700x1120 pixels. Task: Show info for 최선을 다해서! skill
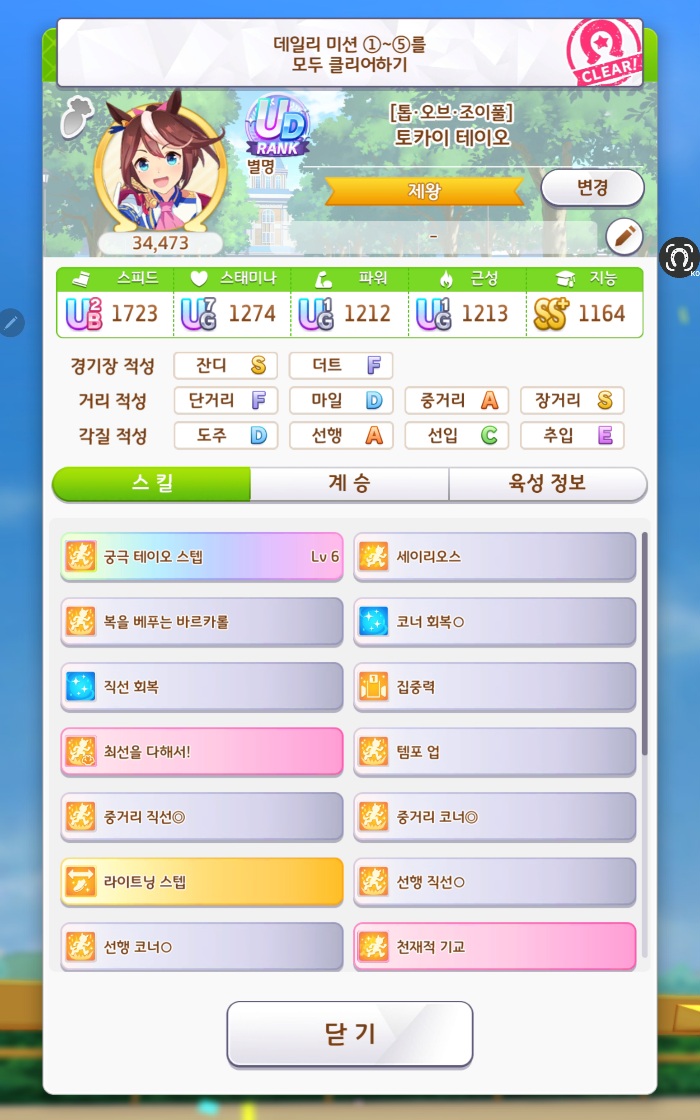(x=201, y=752)
